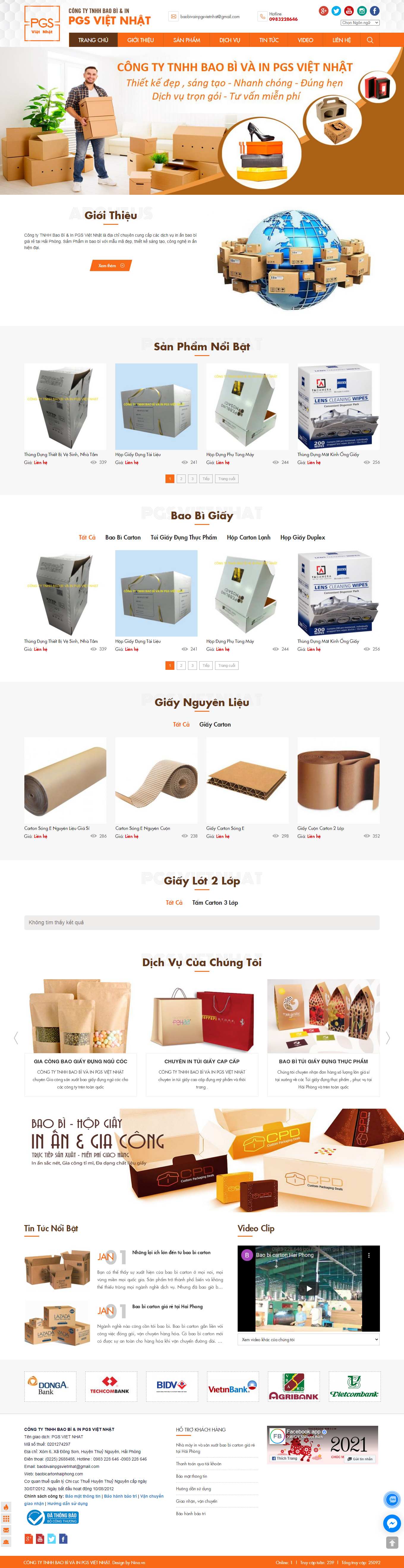The height and width of the screenshot is (1568, 404).
Task: Open the Sản Phẩm menu
Action: pyautogui.click(x=187, y=40)
